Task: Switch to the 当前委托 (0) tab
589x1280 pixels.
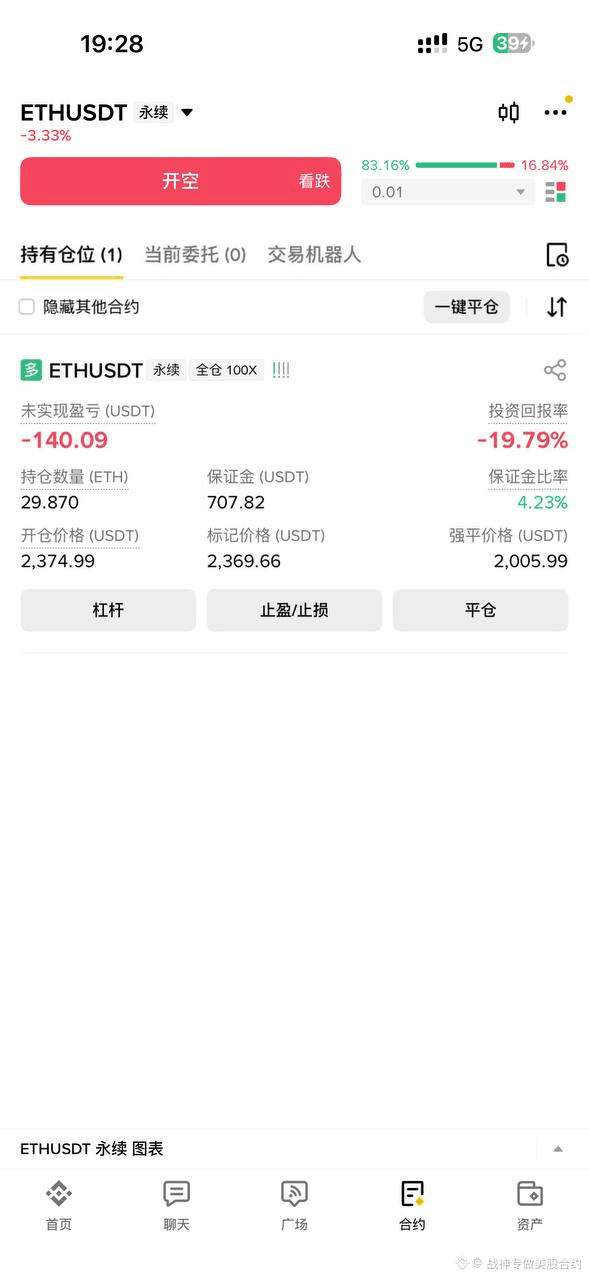Action: point(195,255)
